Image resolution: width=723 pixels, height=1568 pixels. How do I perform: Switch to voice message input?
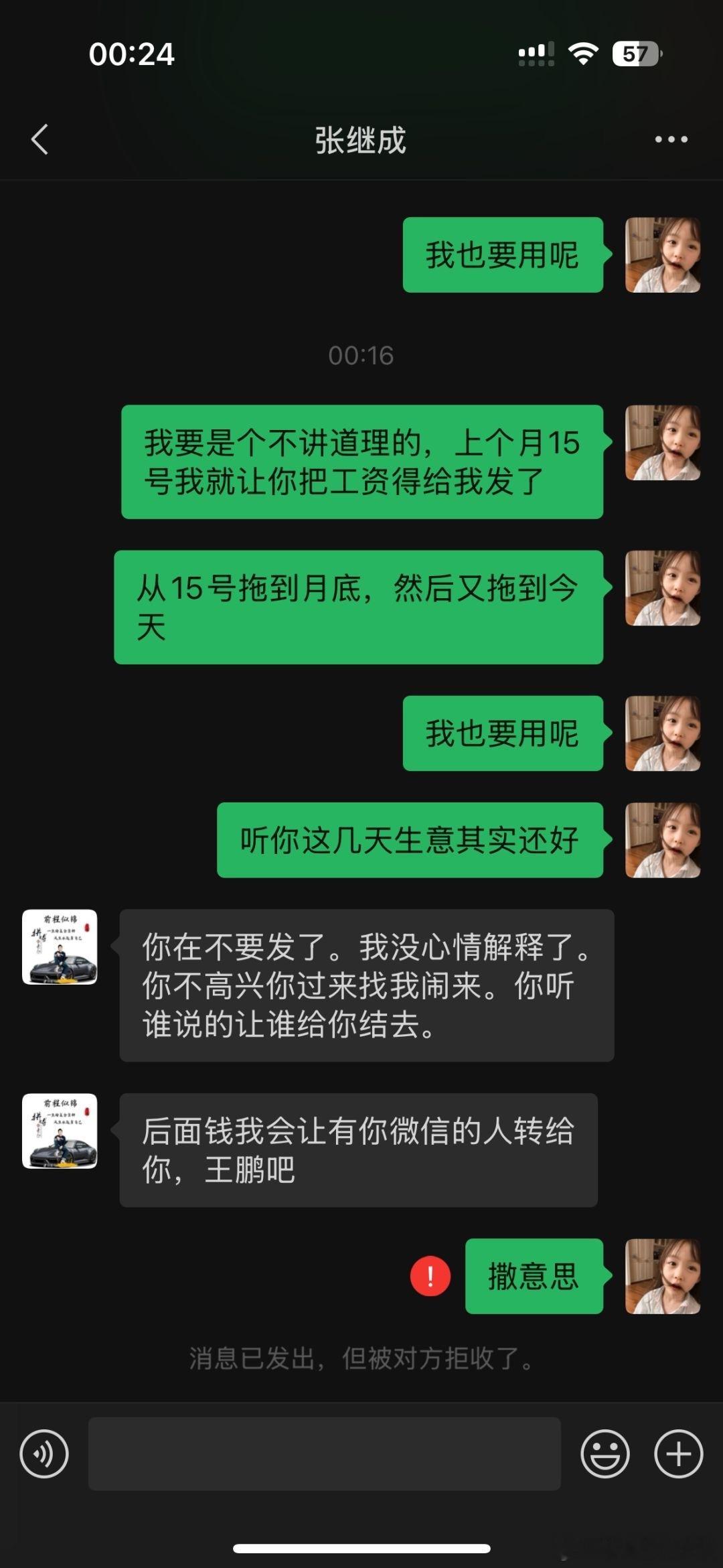pos(44,1454)
